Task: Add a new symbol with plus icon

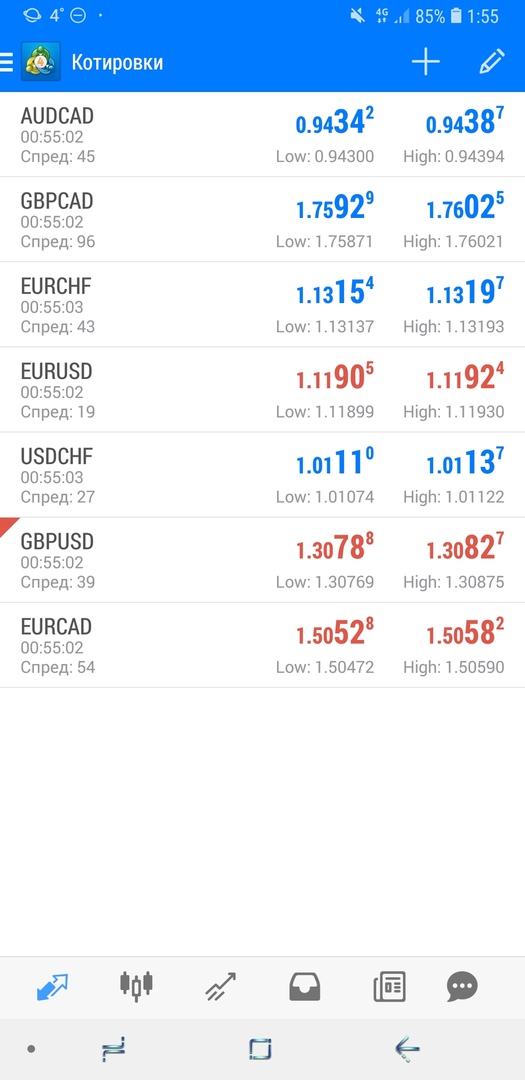Action: (426, 62)
